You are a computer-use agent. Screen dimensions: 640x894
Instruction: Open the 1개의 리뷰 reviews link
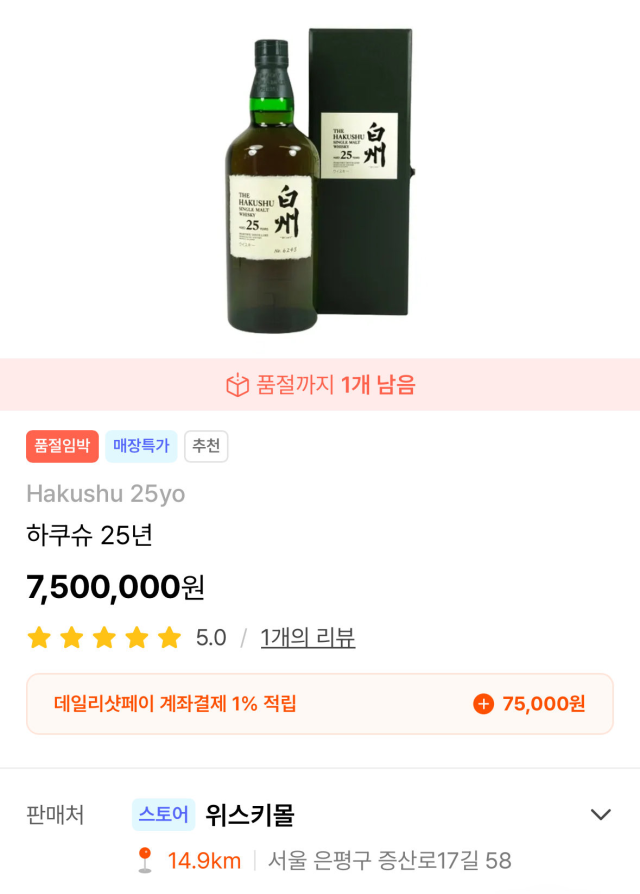[x=307, y=638]
